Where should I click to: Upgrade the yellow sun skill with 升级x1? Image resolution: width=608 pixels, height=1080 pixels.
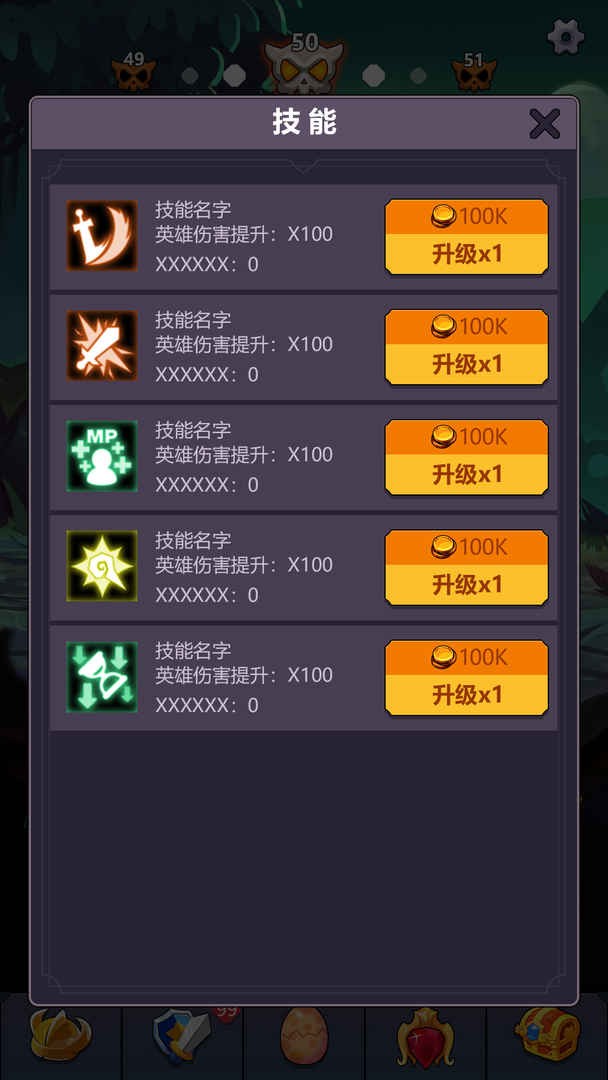point(466,567)
